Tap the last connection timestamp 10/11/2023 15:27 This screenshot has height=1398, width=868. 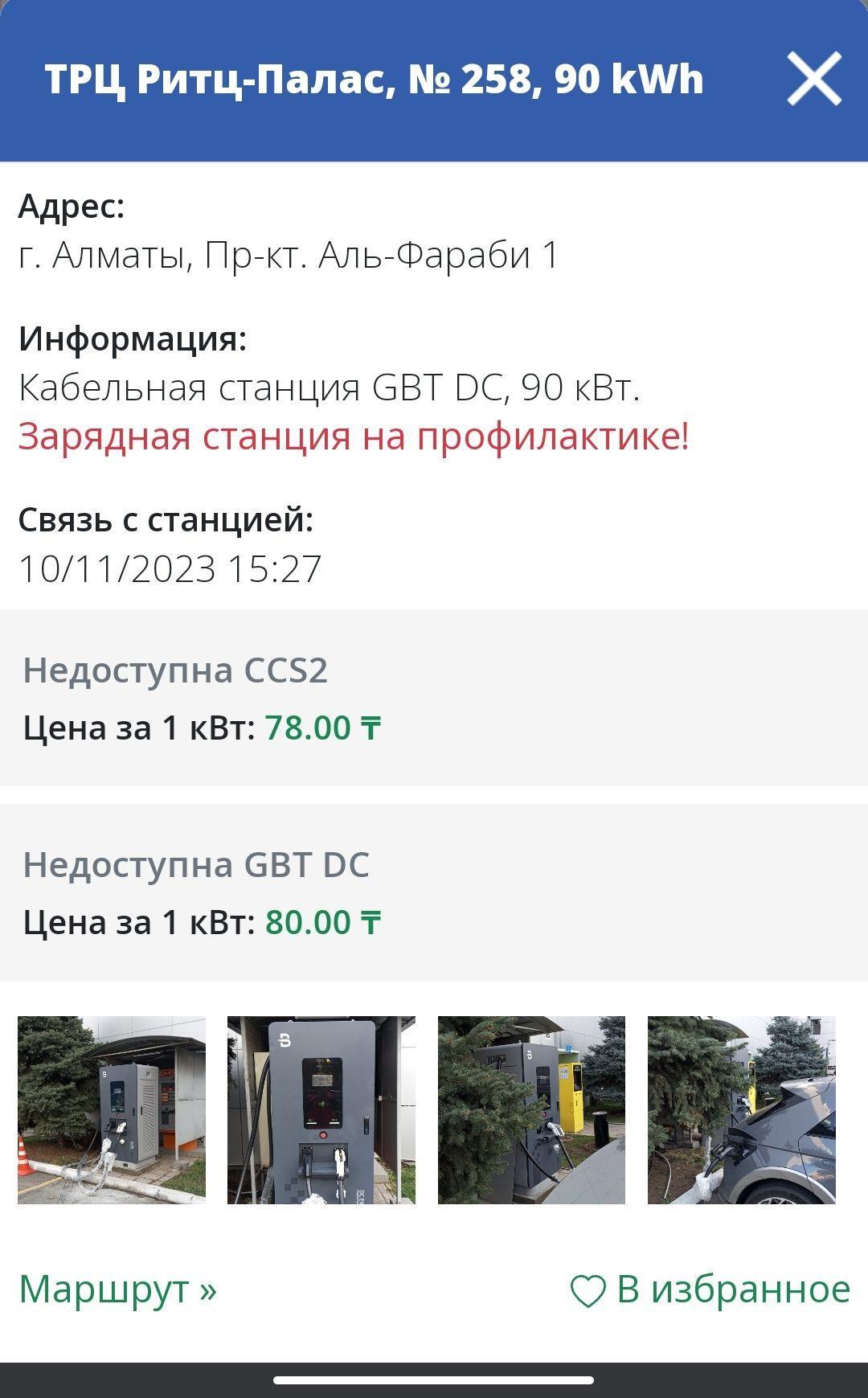click(170, 569)
